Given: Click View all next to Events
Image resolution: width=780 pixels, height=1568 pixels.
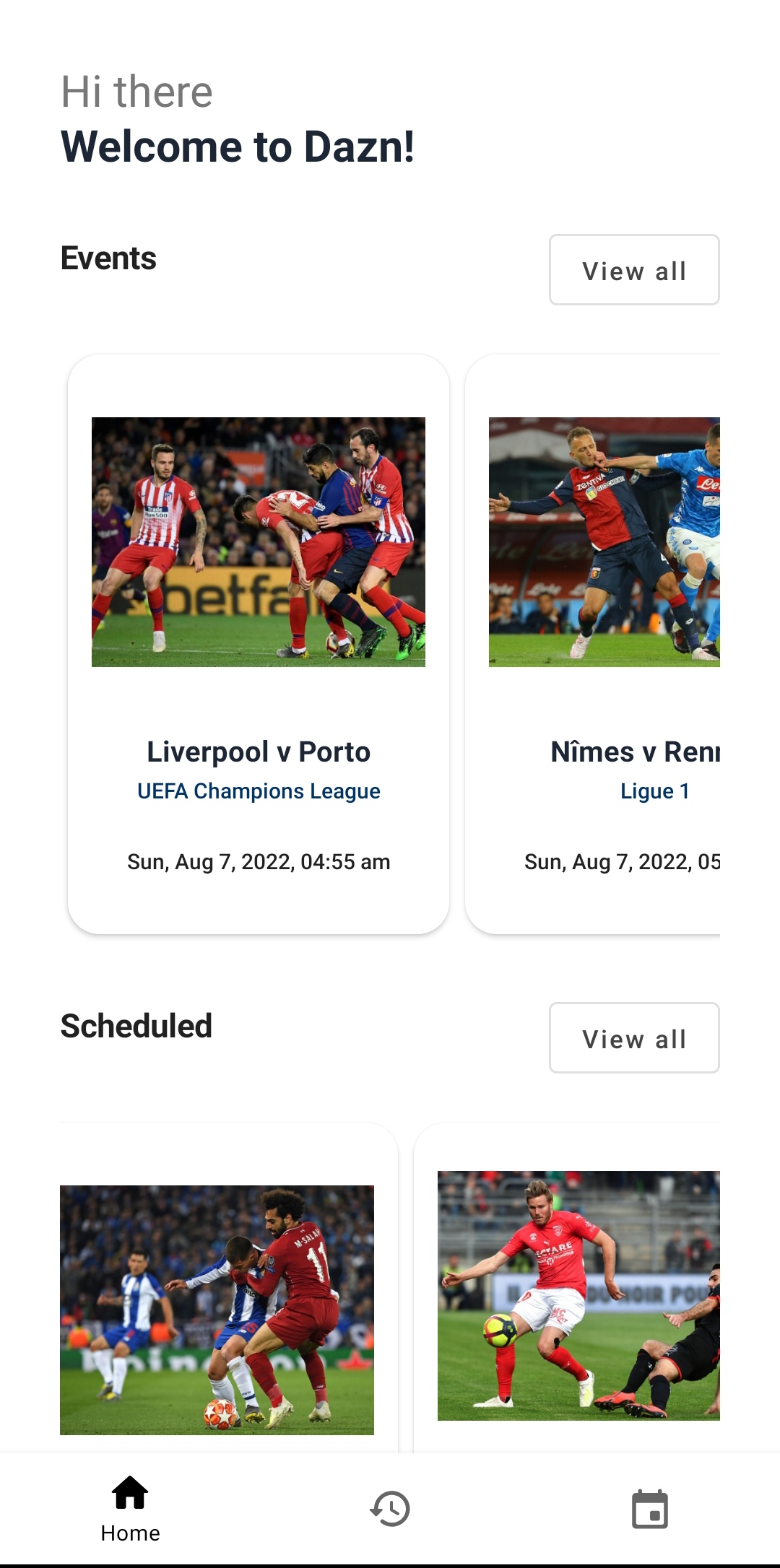Looking at the screenshot, I should [x=634, y=270].
